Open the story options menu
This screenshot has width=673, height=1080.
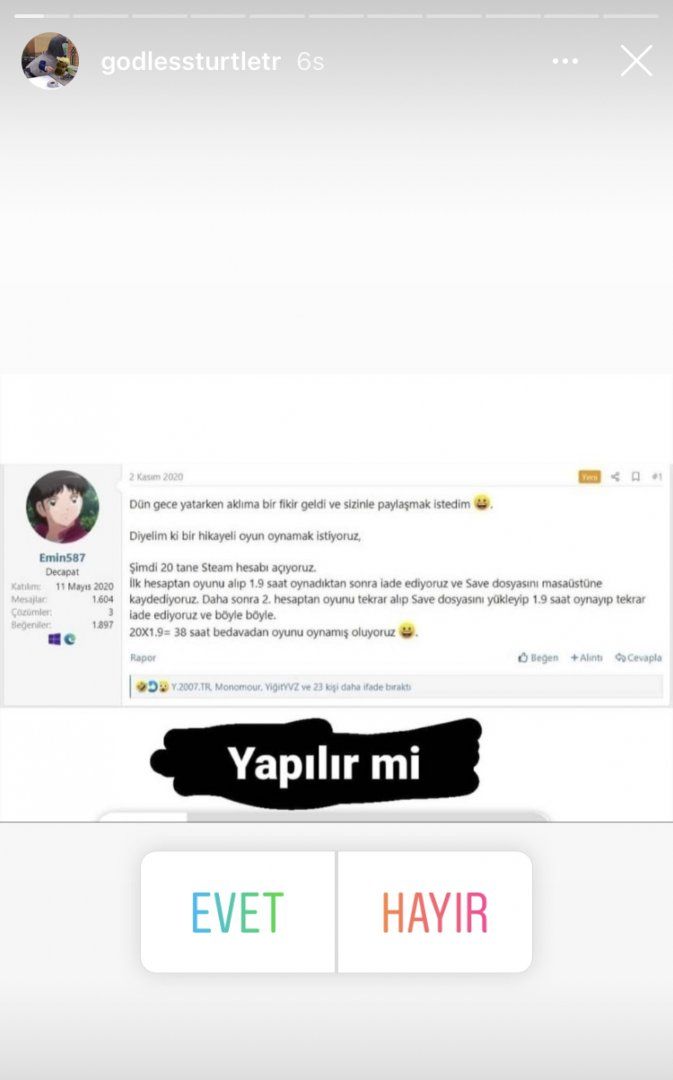(565, 61)
